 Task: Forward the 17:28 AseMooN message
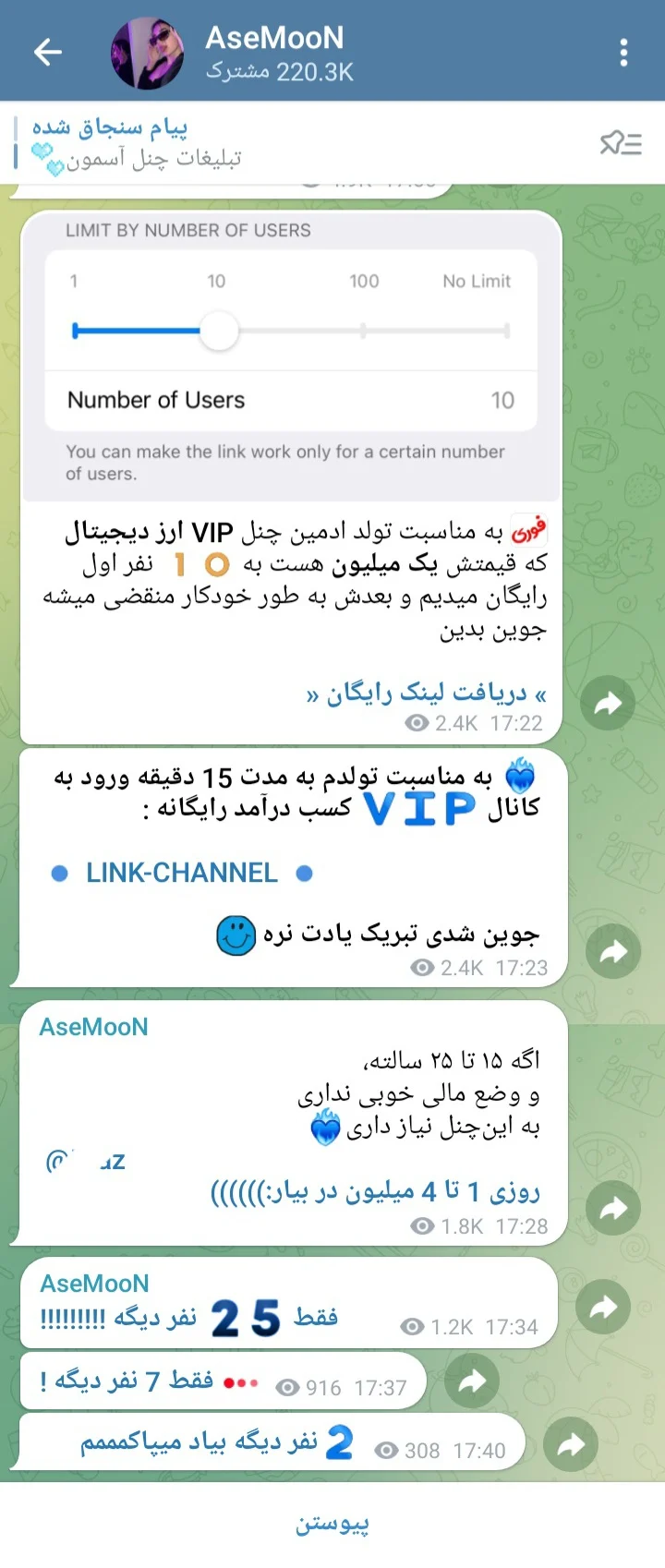pyautogui.click(x=614, y=1208)
